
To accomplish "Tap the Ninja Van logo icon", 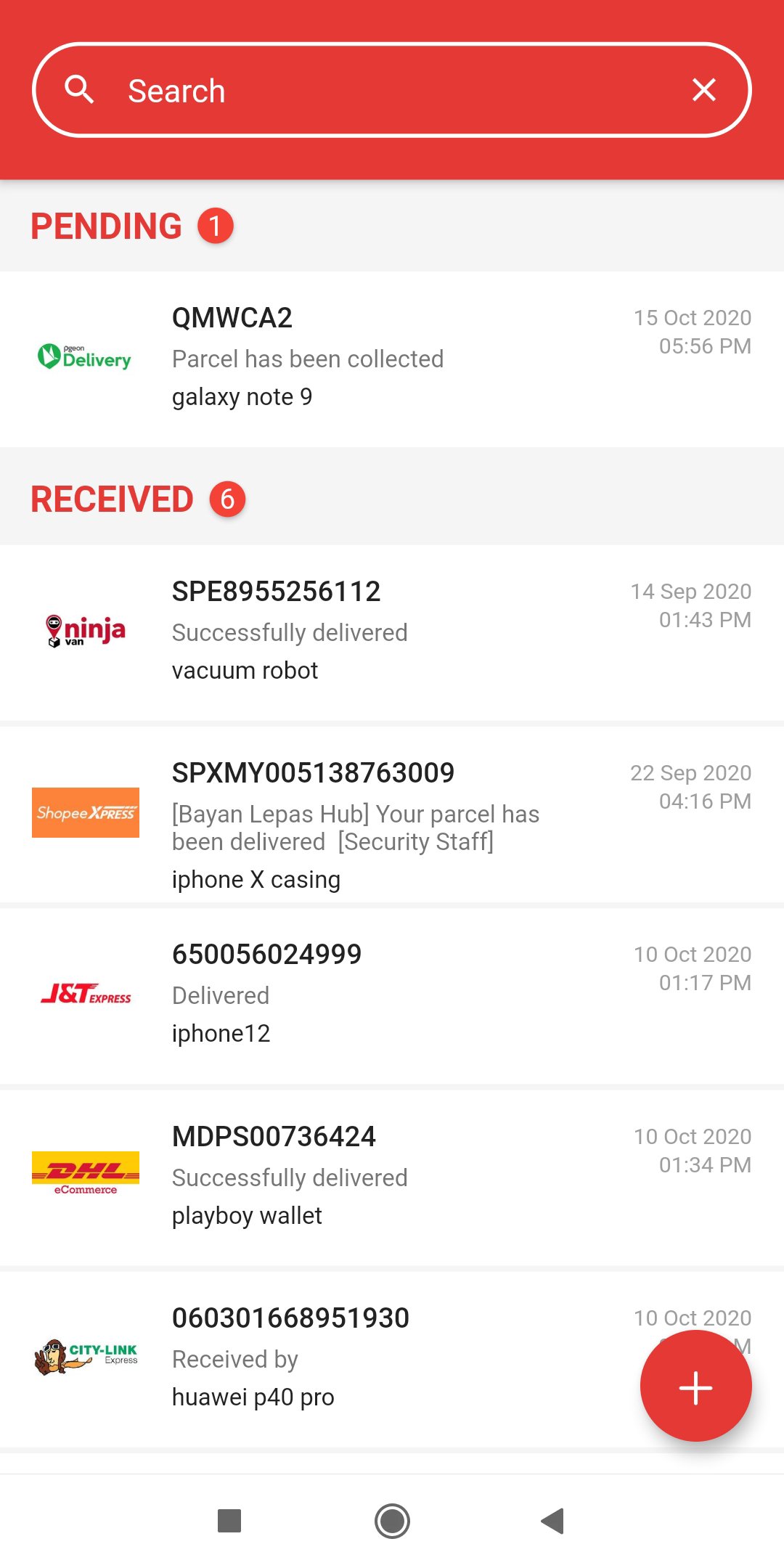I will [x=85, y=630].
